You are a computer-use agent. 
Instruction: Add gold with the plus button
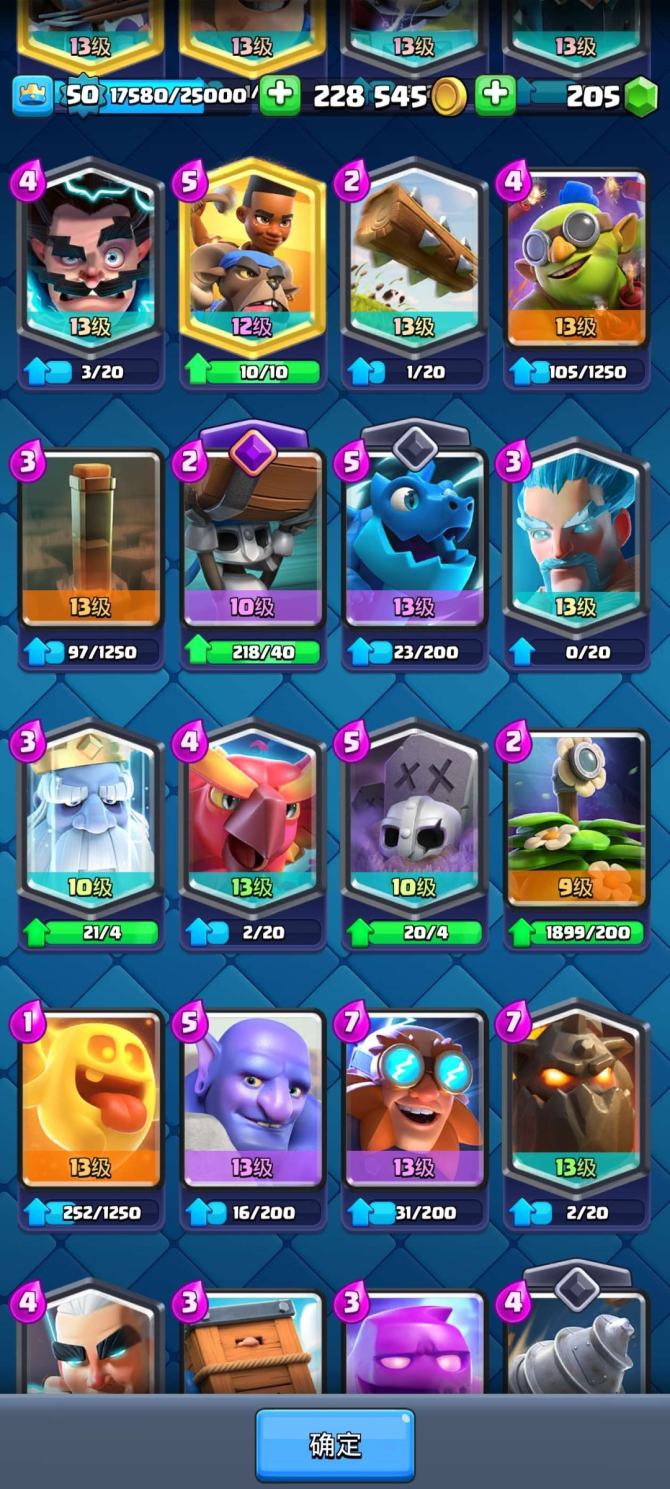(x=280, y=96)
